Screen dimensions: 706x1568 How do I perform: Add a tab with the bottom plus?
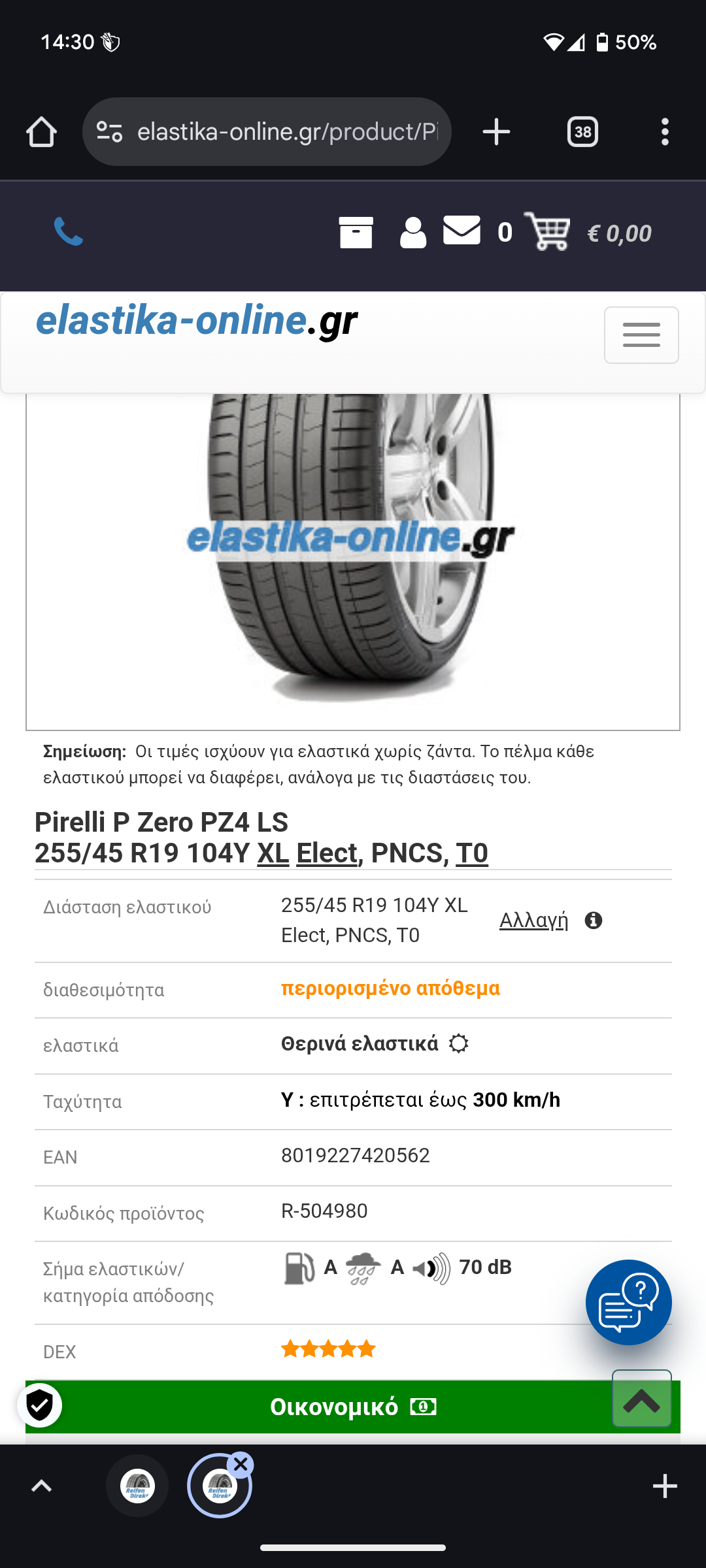(665, 1486)
